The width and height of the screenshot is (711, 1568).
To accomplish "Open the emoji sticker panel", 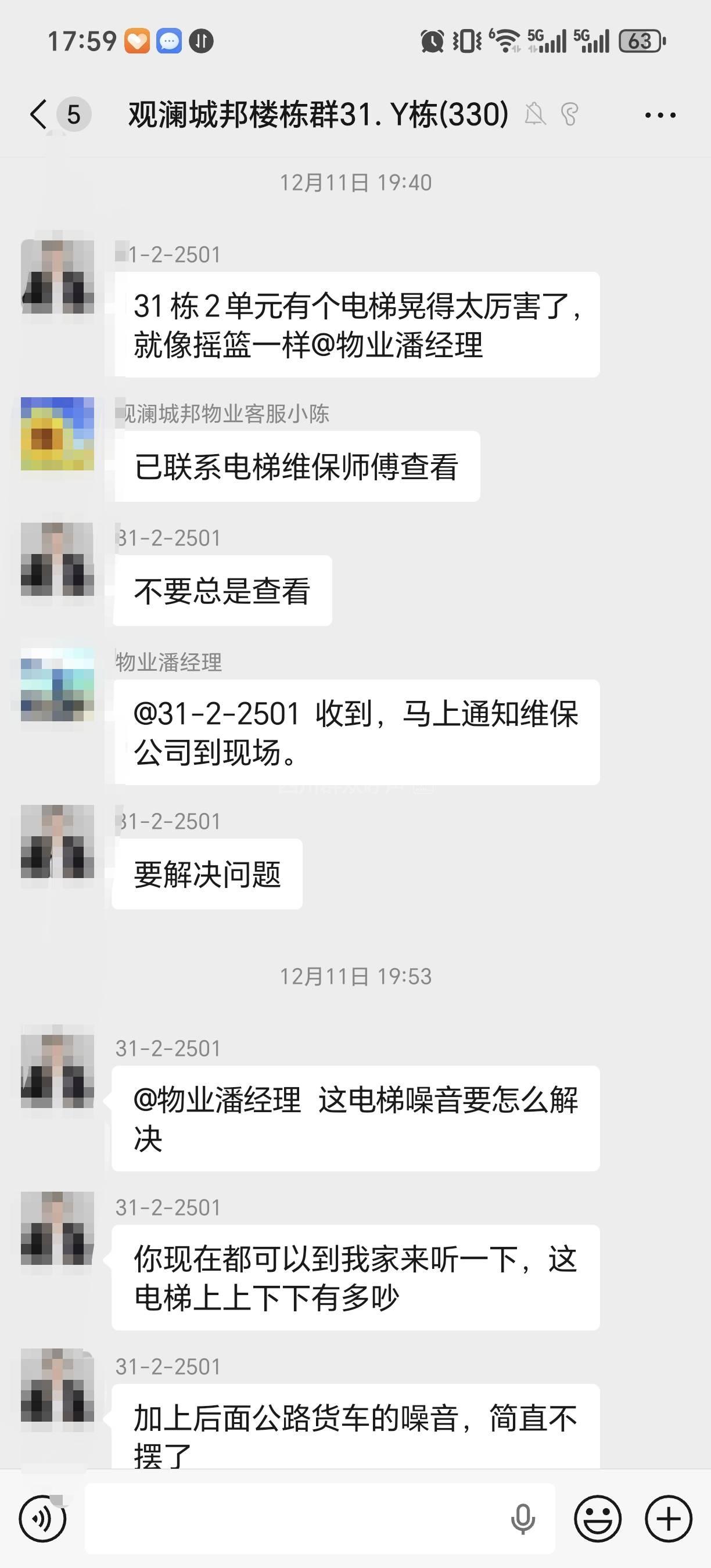I will click(597, 1519).
